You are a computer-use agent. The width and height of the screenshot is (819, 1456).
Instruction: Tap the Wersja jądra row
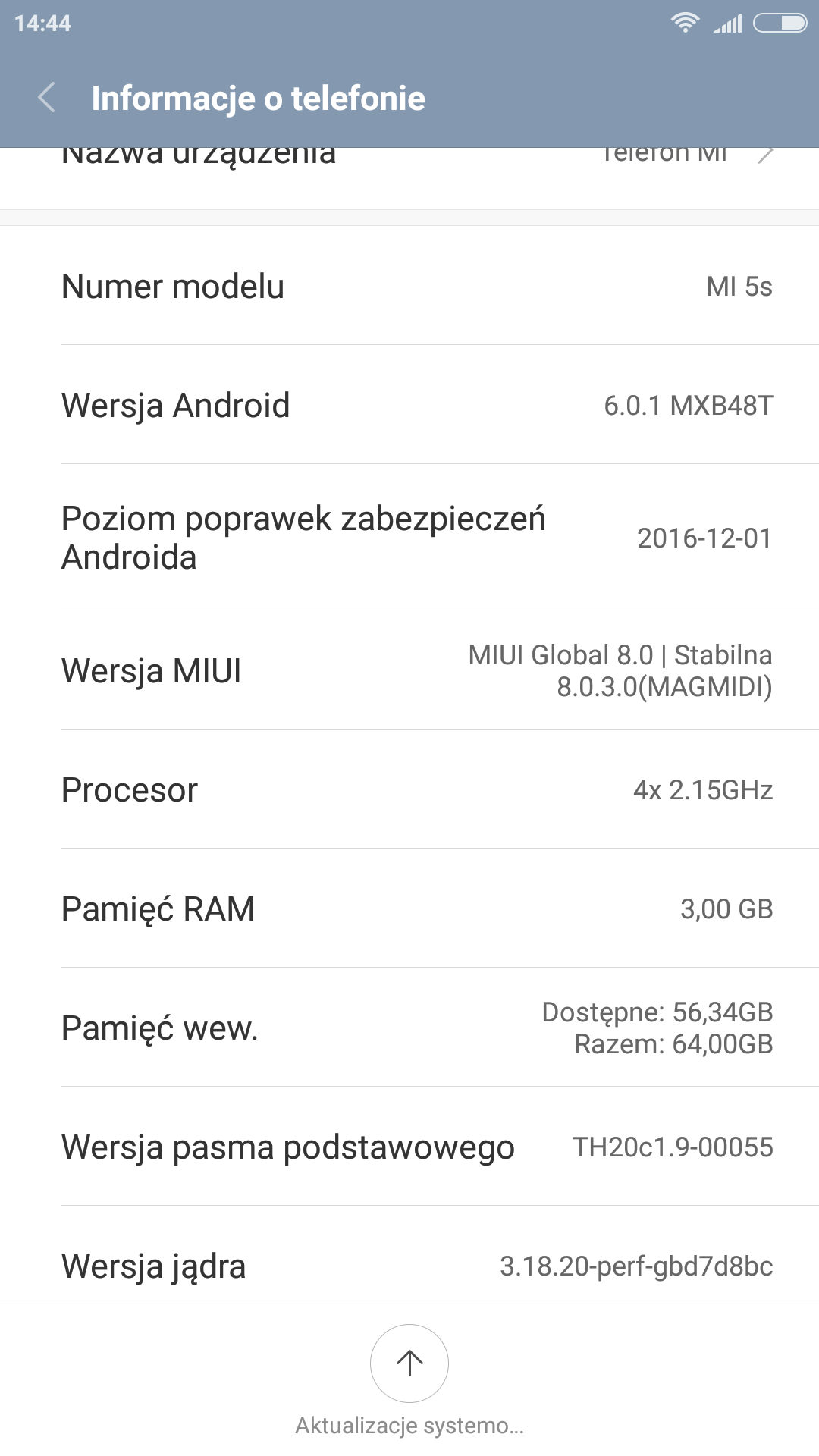[x=409, y=1265]
